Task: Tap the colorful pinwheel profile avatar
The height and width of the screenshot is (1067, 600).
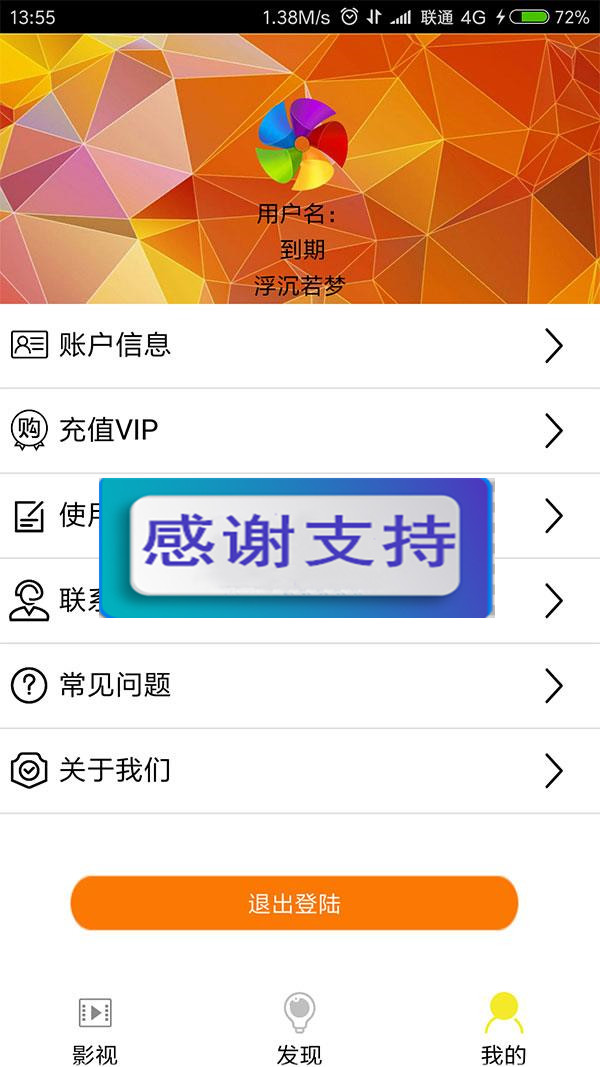Action: (301, 144)
